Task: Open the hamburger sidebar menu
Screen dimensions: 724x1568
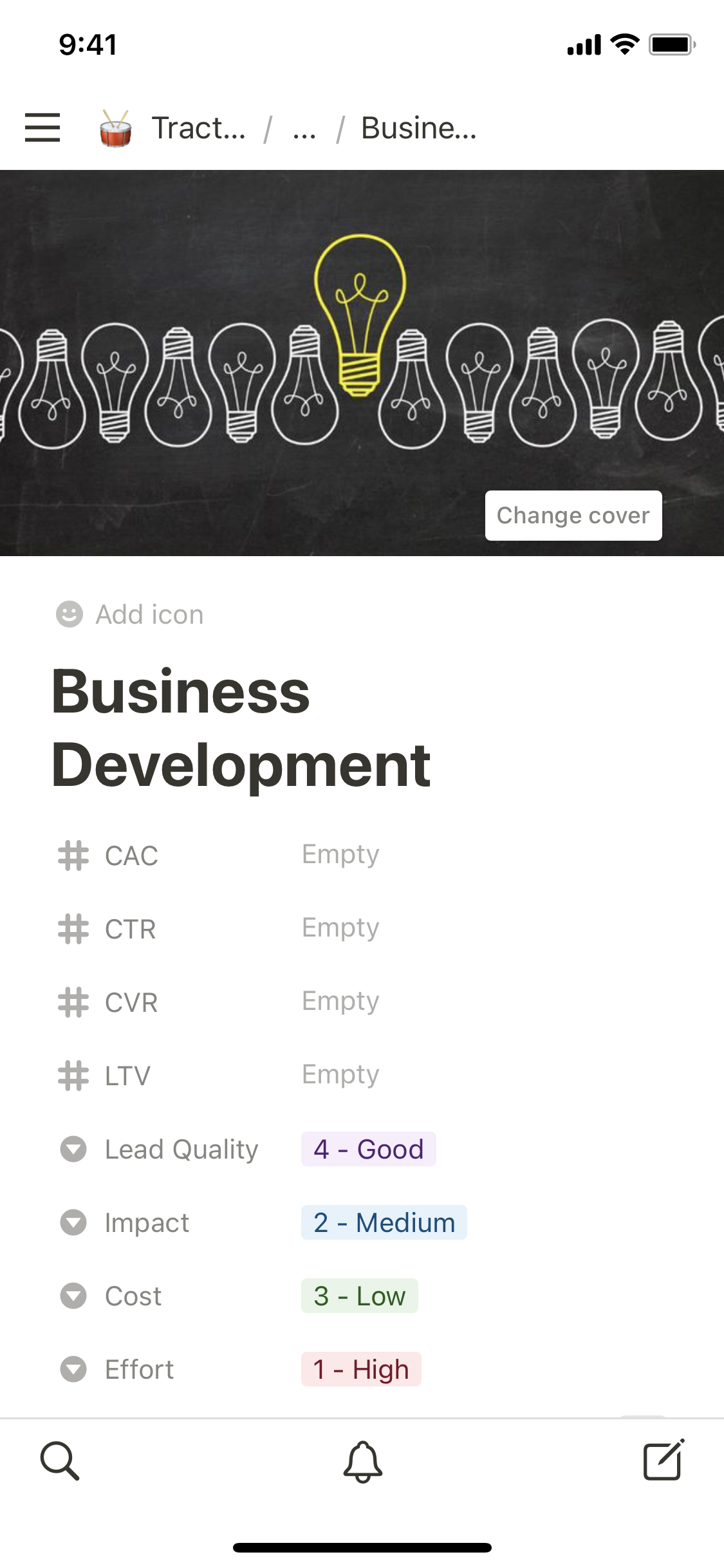Action: click(x=42, y=127)
